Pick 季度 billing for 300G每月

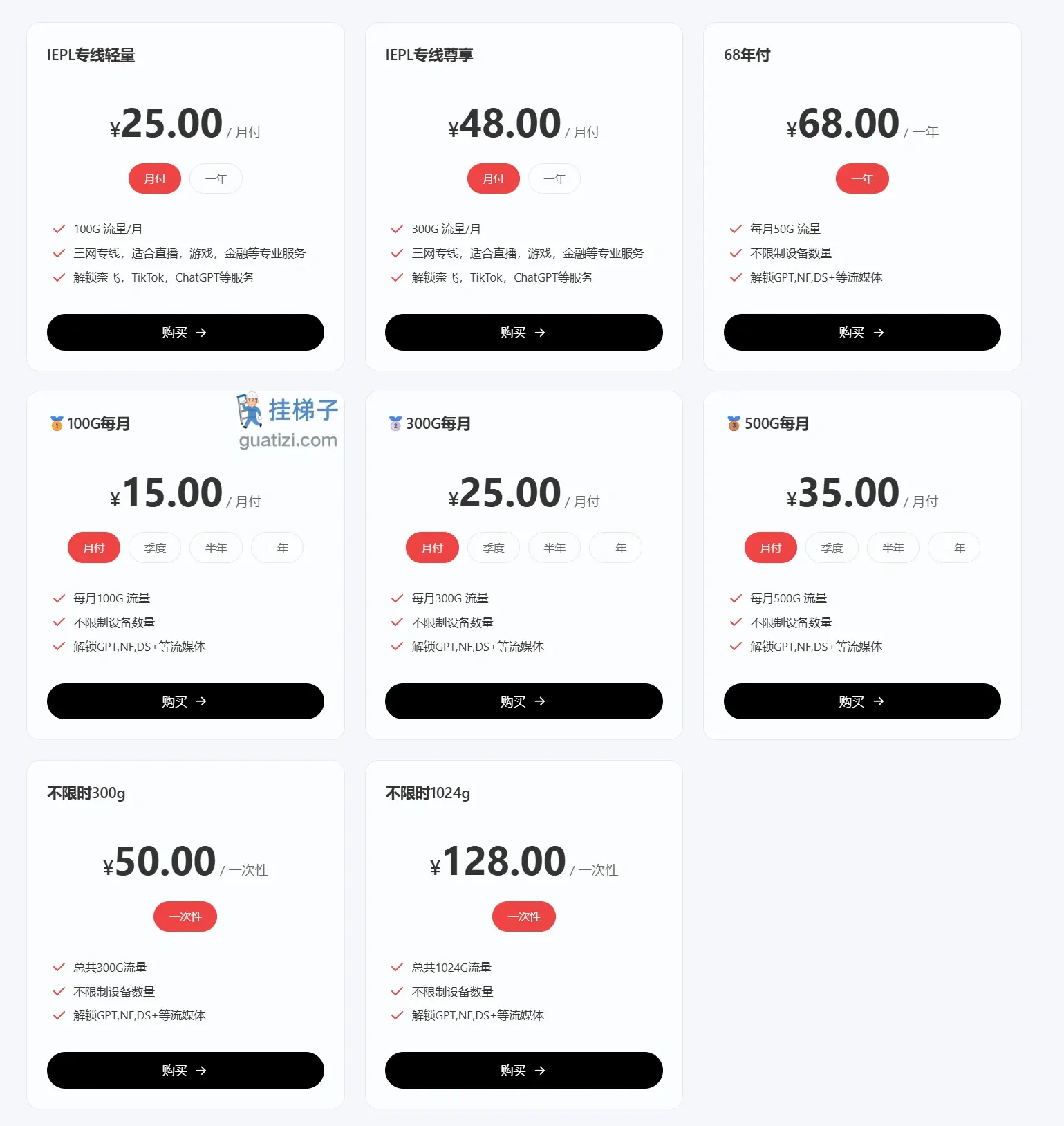tap(493, 548)
